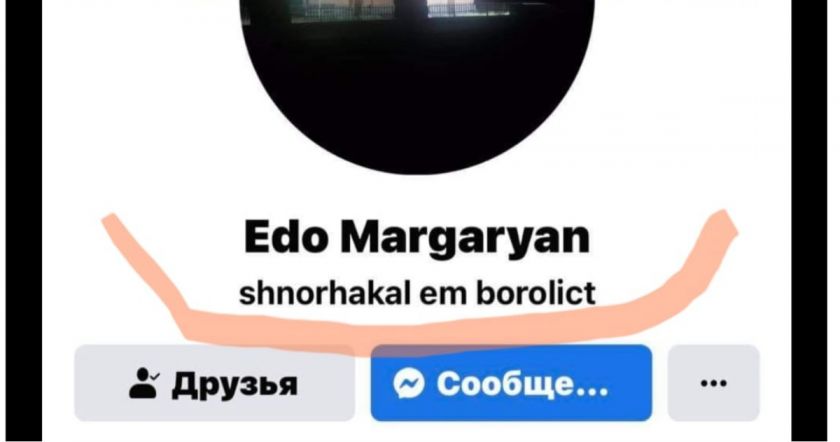The image size is (840, 442).
Task: Open the three-dot more options menu
Action: coord(713,383)
